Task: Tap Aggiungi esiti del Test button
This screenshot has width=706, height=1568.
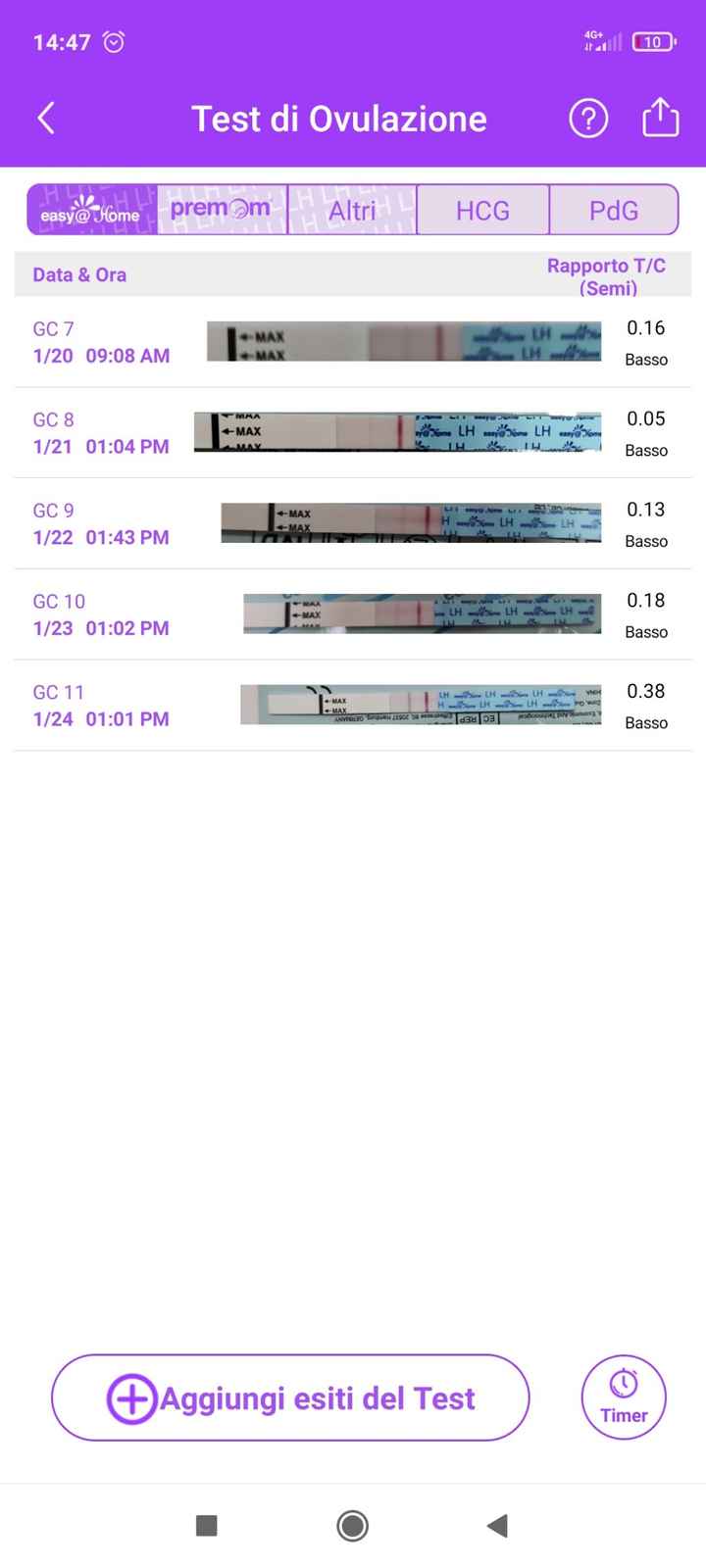Action: [290, 1397]
